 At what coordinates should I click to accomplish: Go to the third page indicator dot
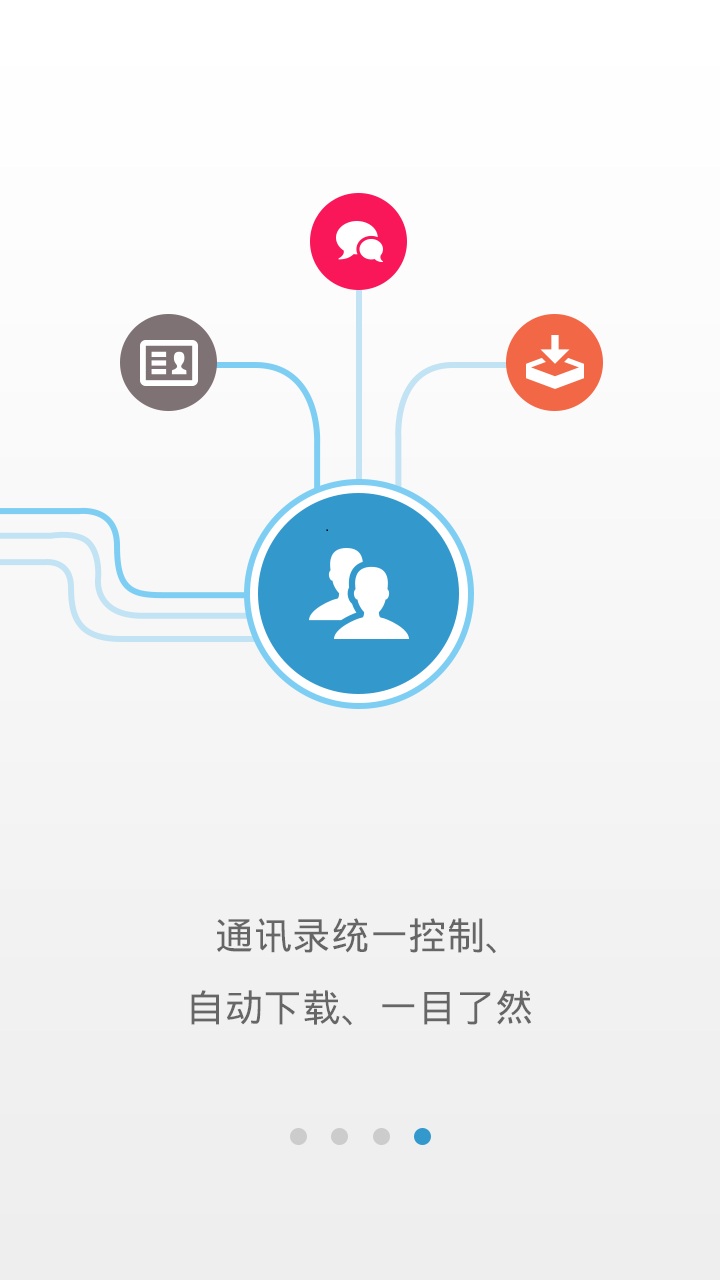tap(381, 1136)
